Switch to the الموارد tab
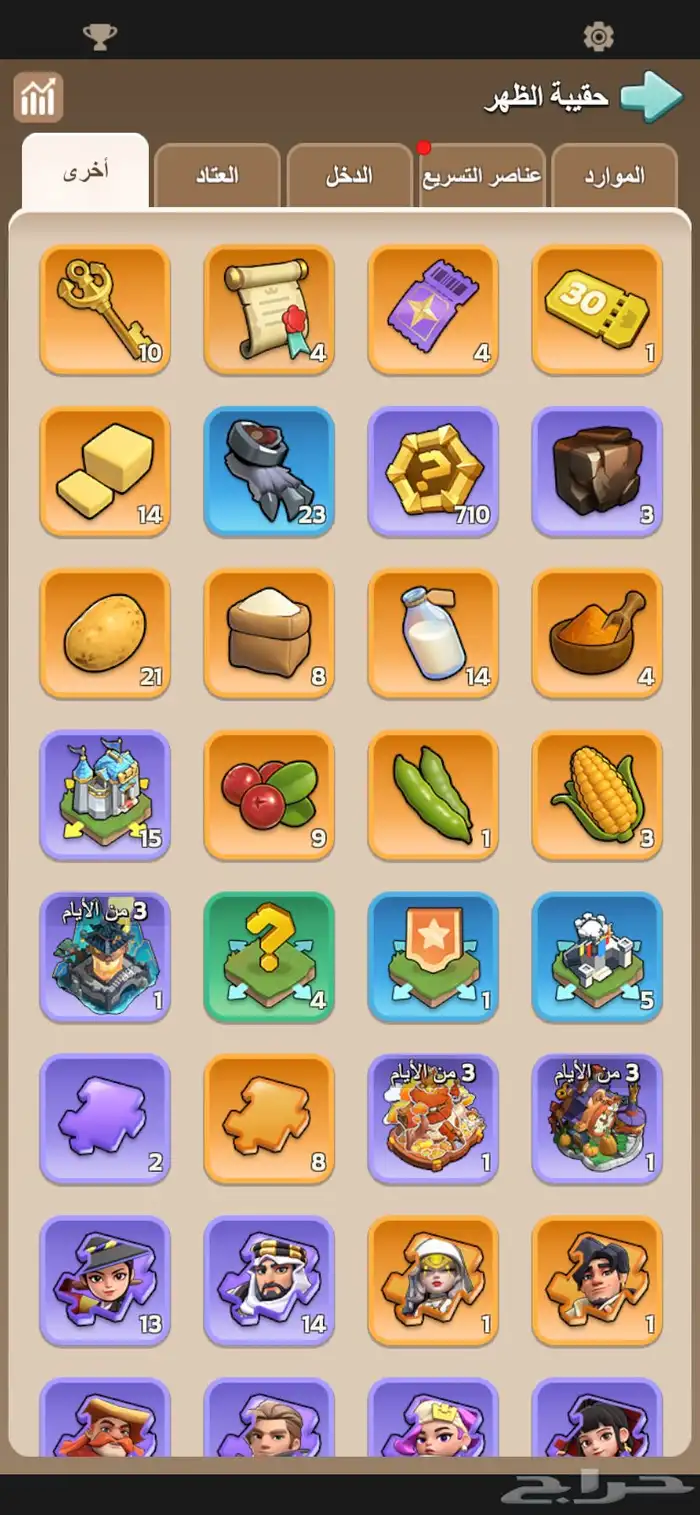This screenshot has height=1515, width=700. pos(614,176)
